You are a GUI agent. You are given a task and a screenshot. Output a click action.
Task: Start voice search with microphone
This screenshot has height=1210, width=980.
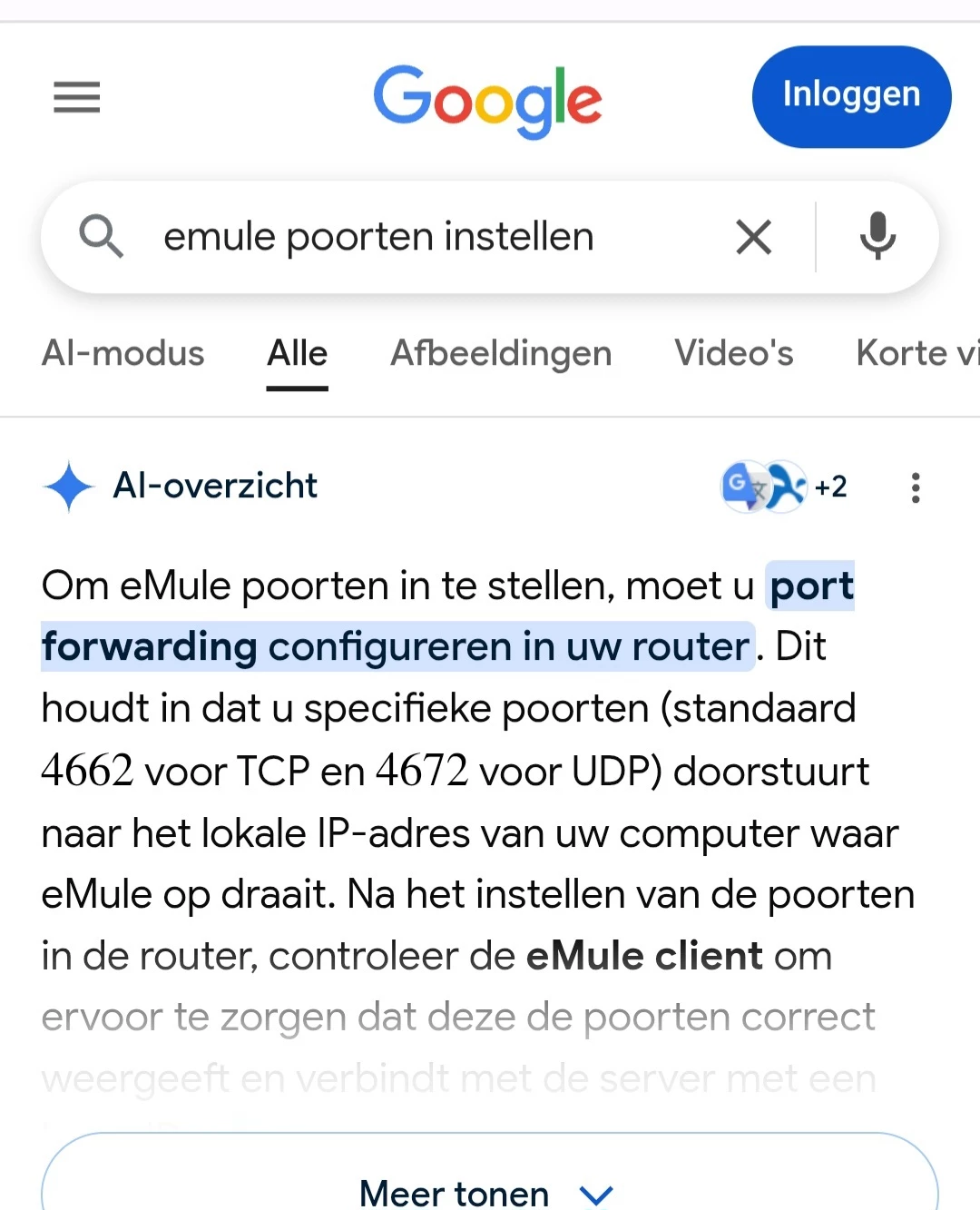click(877, 237)
